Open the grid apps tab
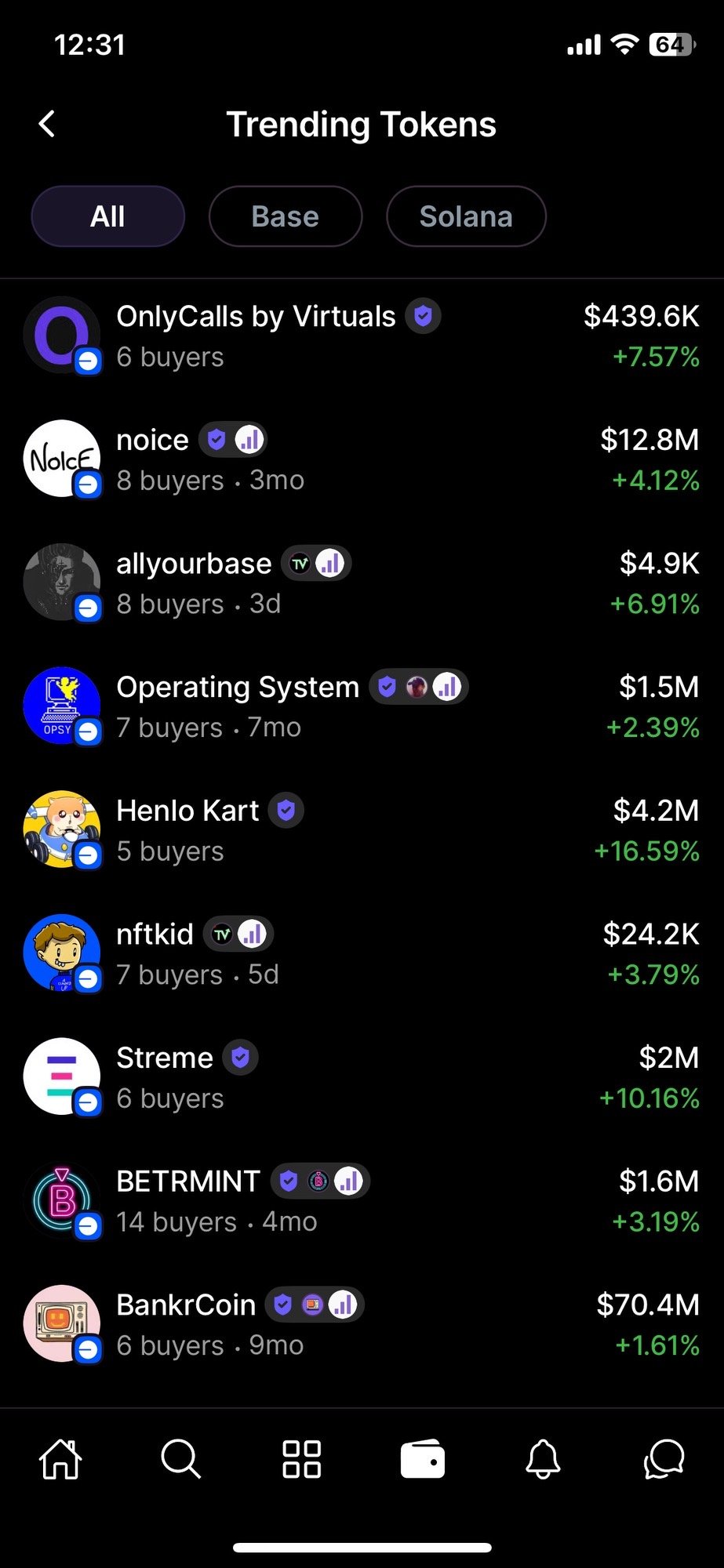The width and height of the screenshot is (724, 1568). coord(301,1460)
